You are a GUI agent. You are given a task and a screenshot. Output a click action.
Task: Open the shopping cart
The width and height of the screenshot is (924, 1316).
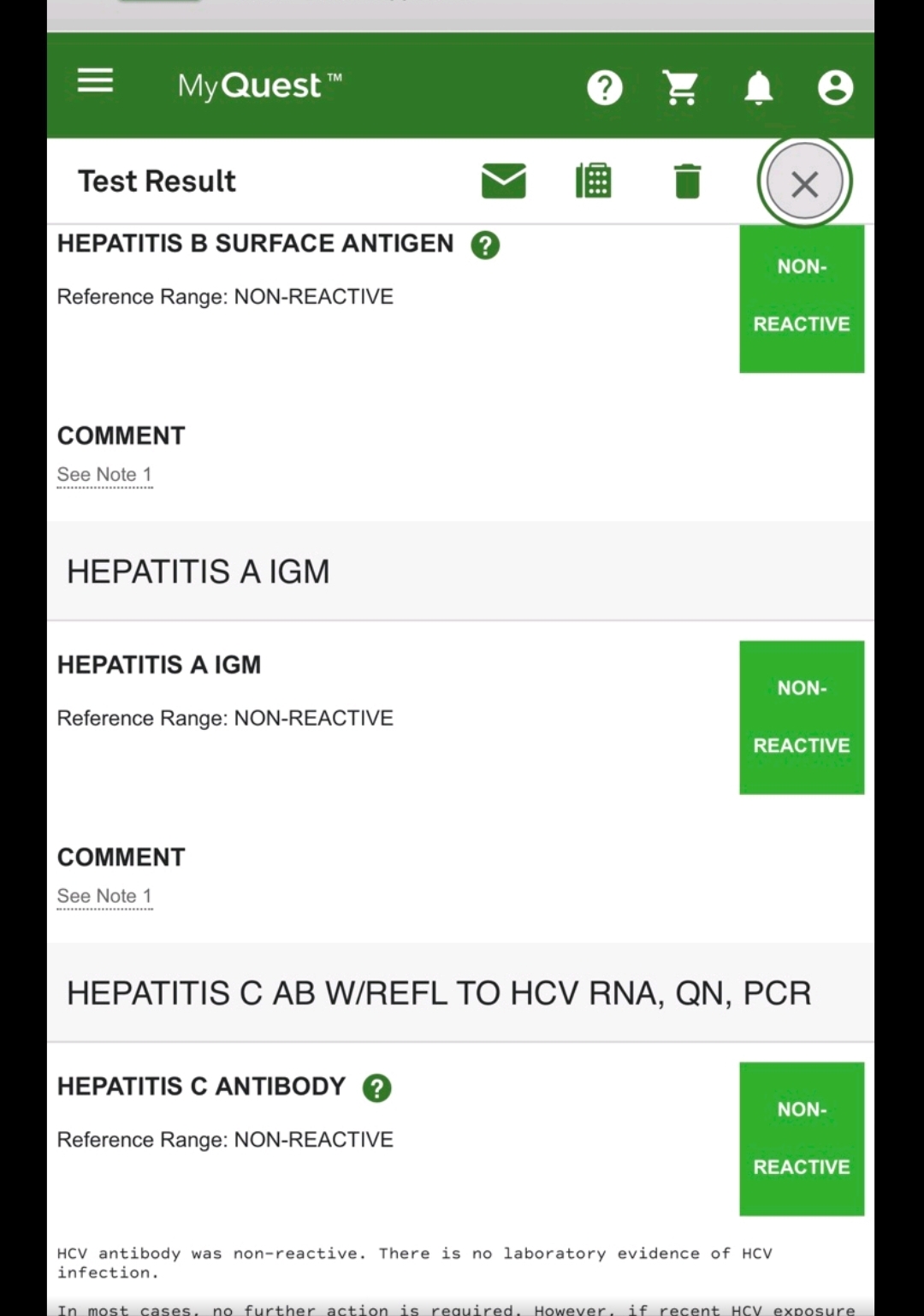coord(681,87)
